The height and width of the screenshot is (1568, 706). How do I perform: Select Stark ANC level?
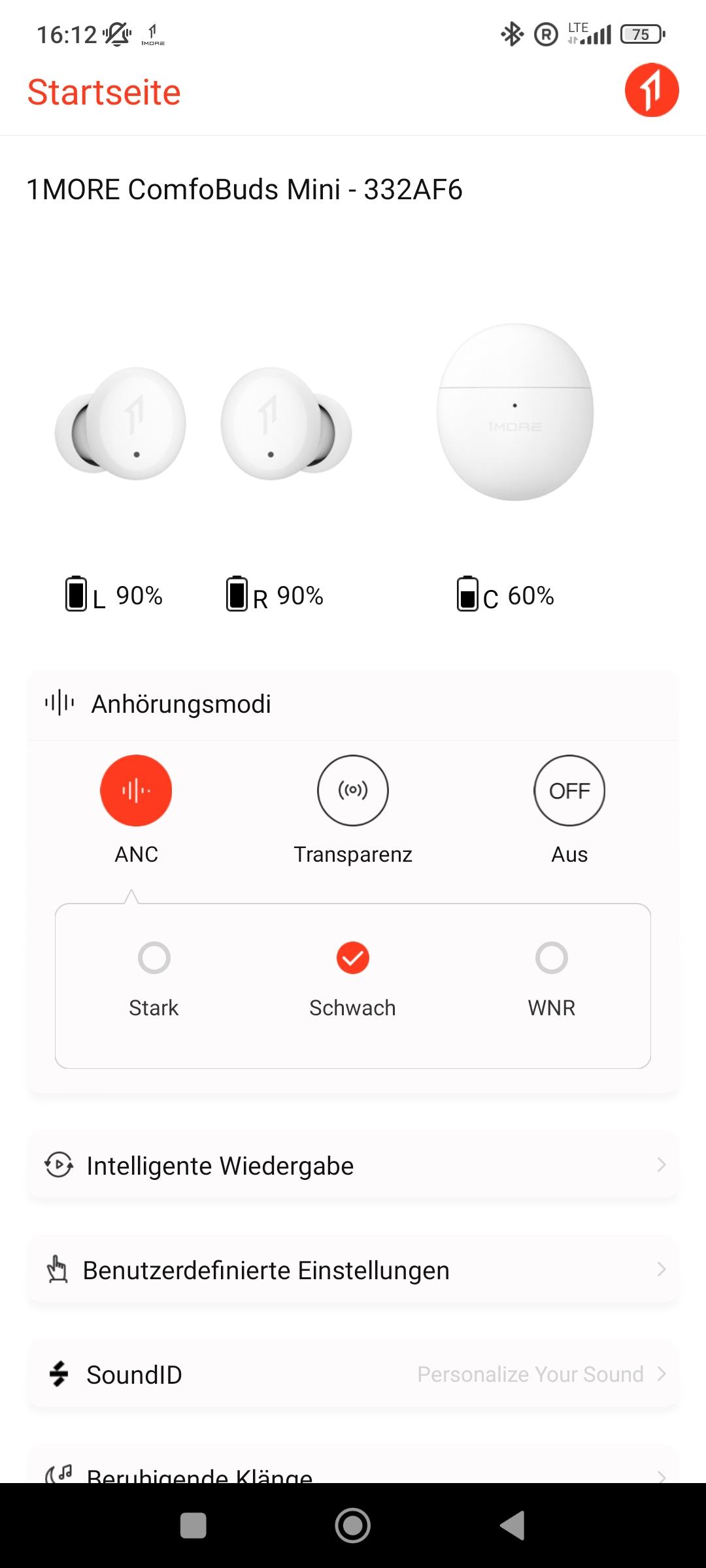pos(154,958)
